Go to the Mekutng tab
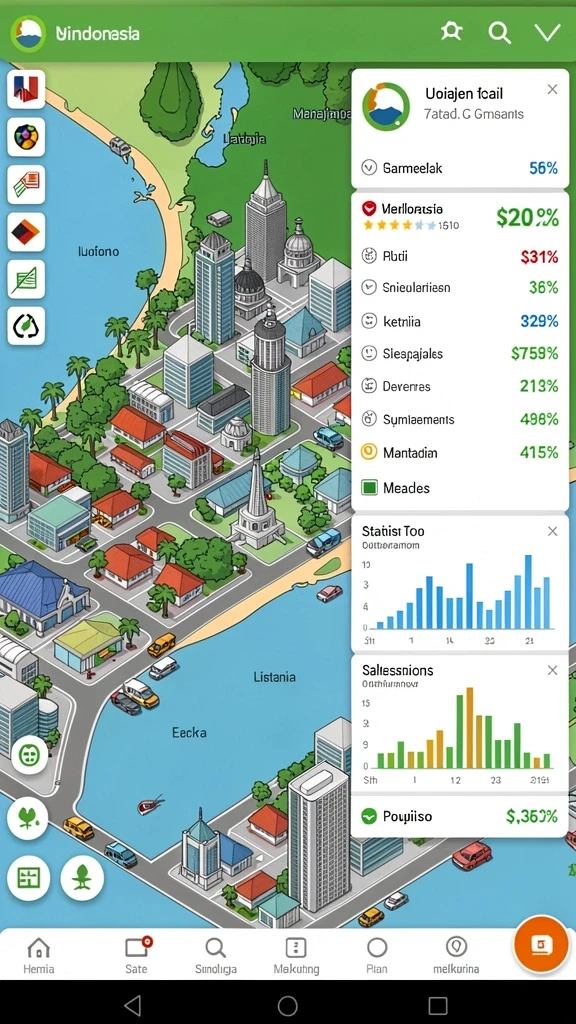 click(296, 955)
